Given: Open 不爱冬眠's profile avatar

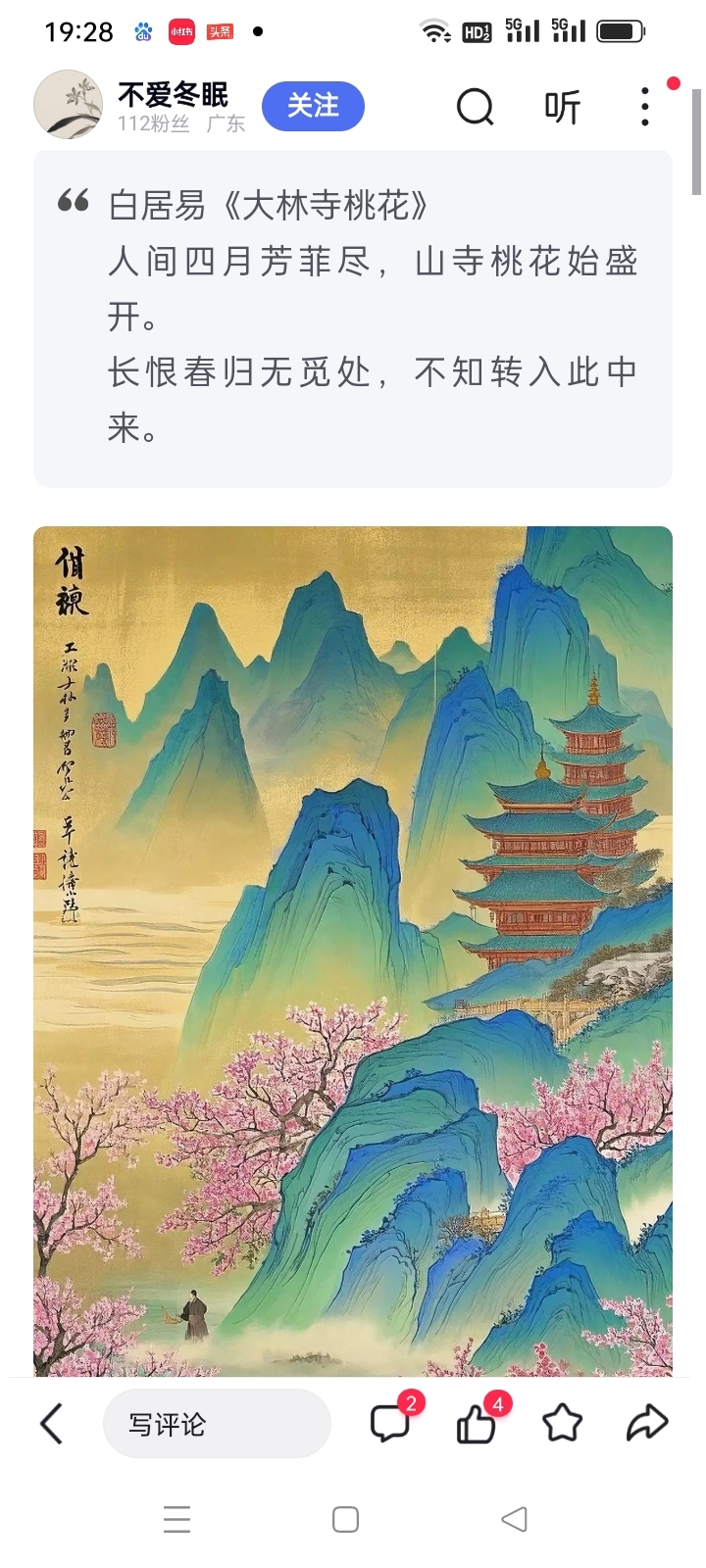Looking at the screenshot, I should [69, 105].
